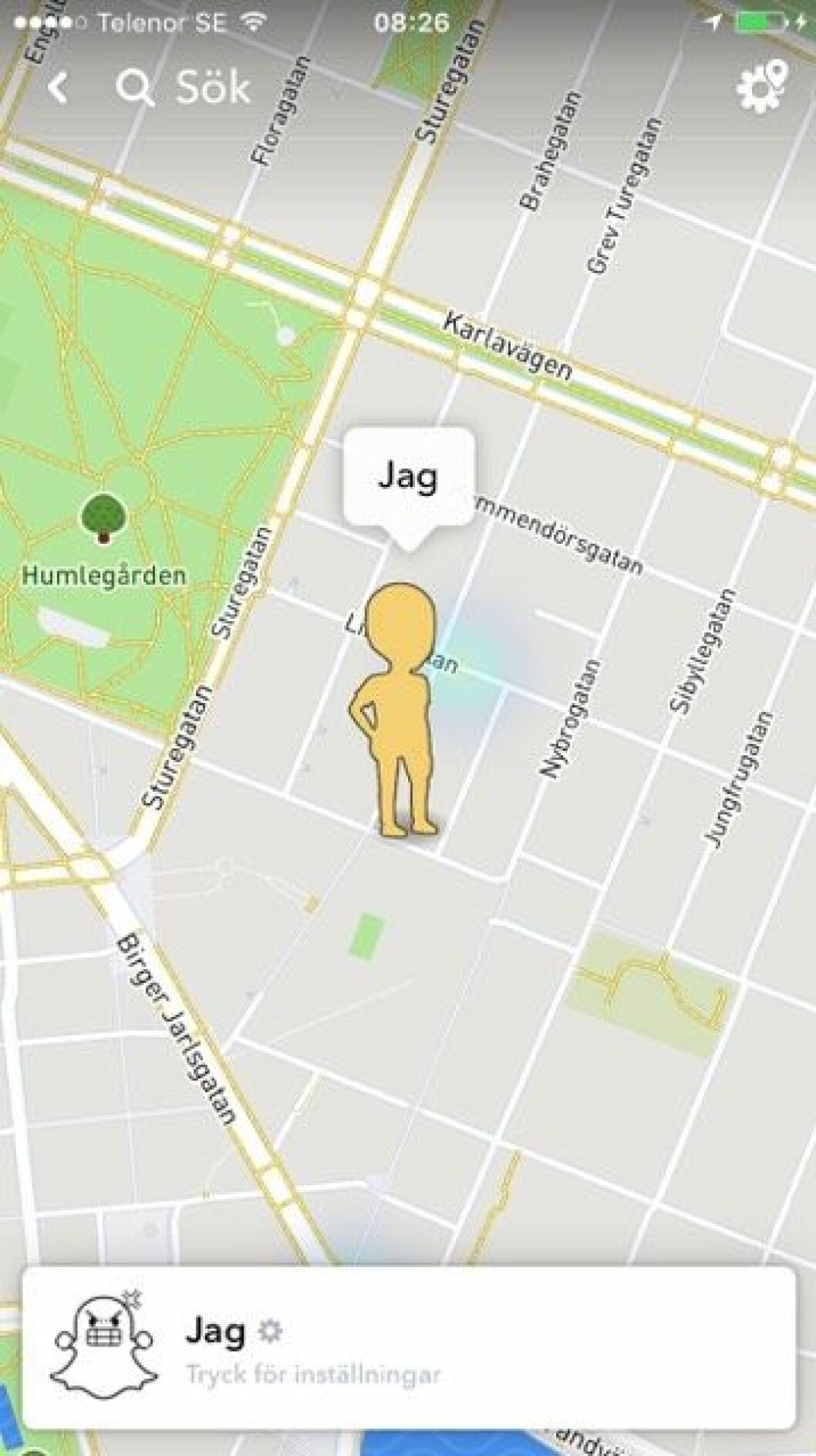
Task: Open the Humlegården park marker
Action: click(x=103, y=519)
